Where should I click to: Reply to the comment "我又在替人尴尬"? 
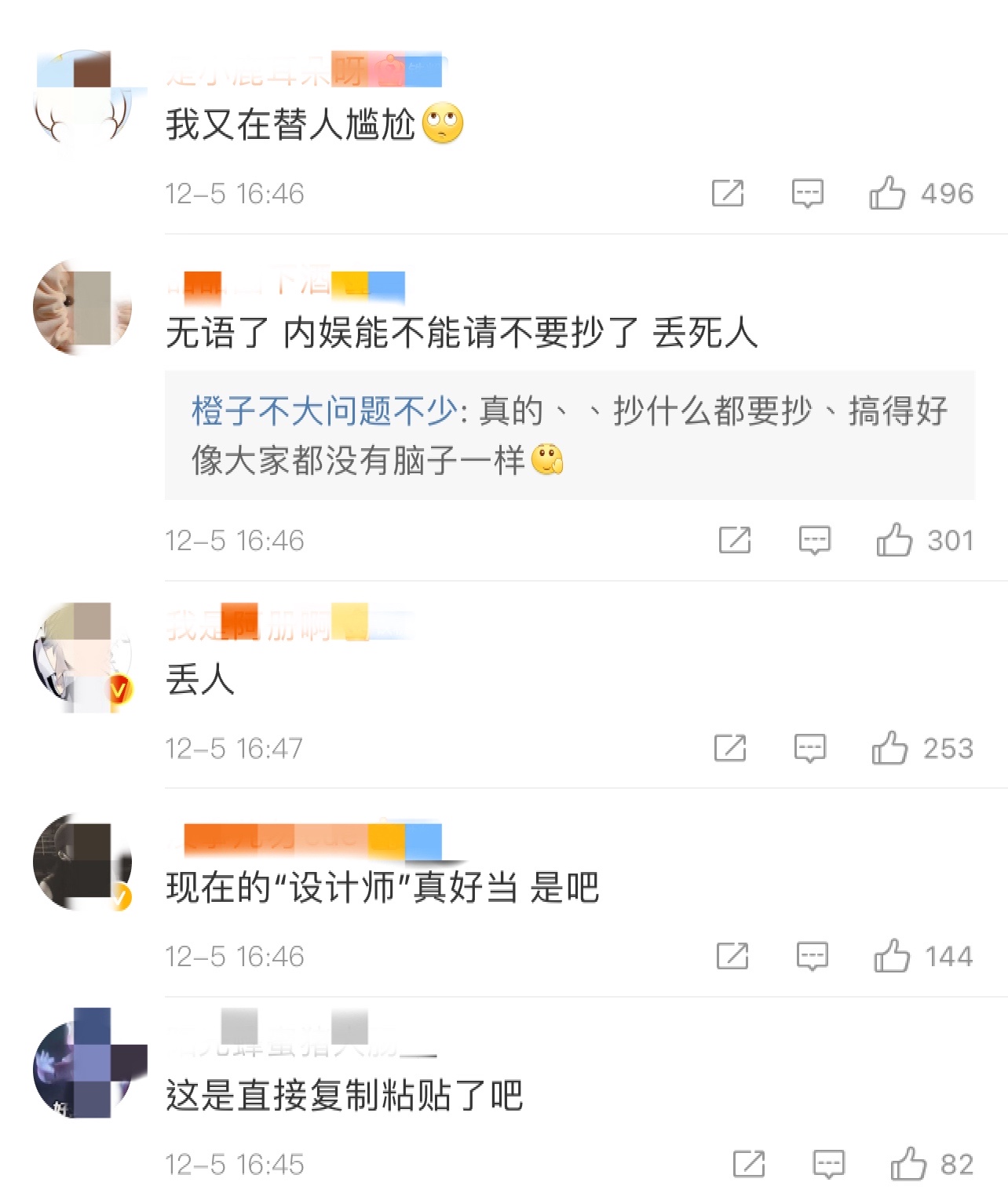[807, 193]
